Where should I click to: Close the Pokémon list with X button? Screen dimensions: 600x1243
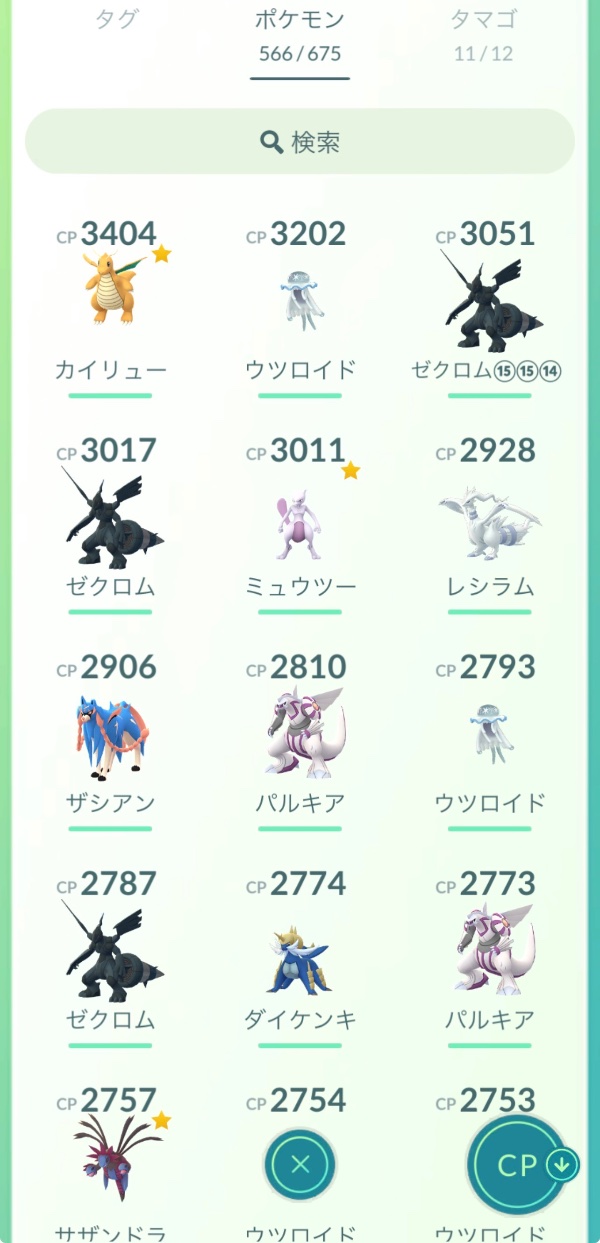[x=300, y=1164]
